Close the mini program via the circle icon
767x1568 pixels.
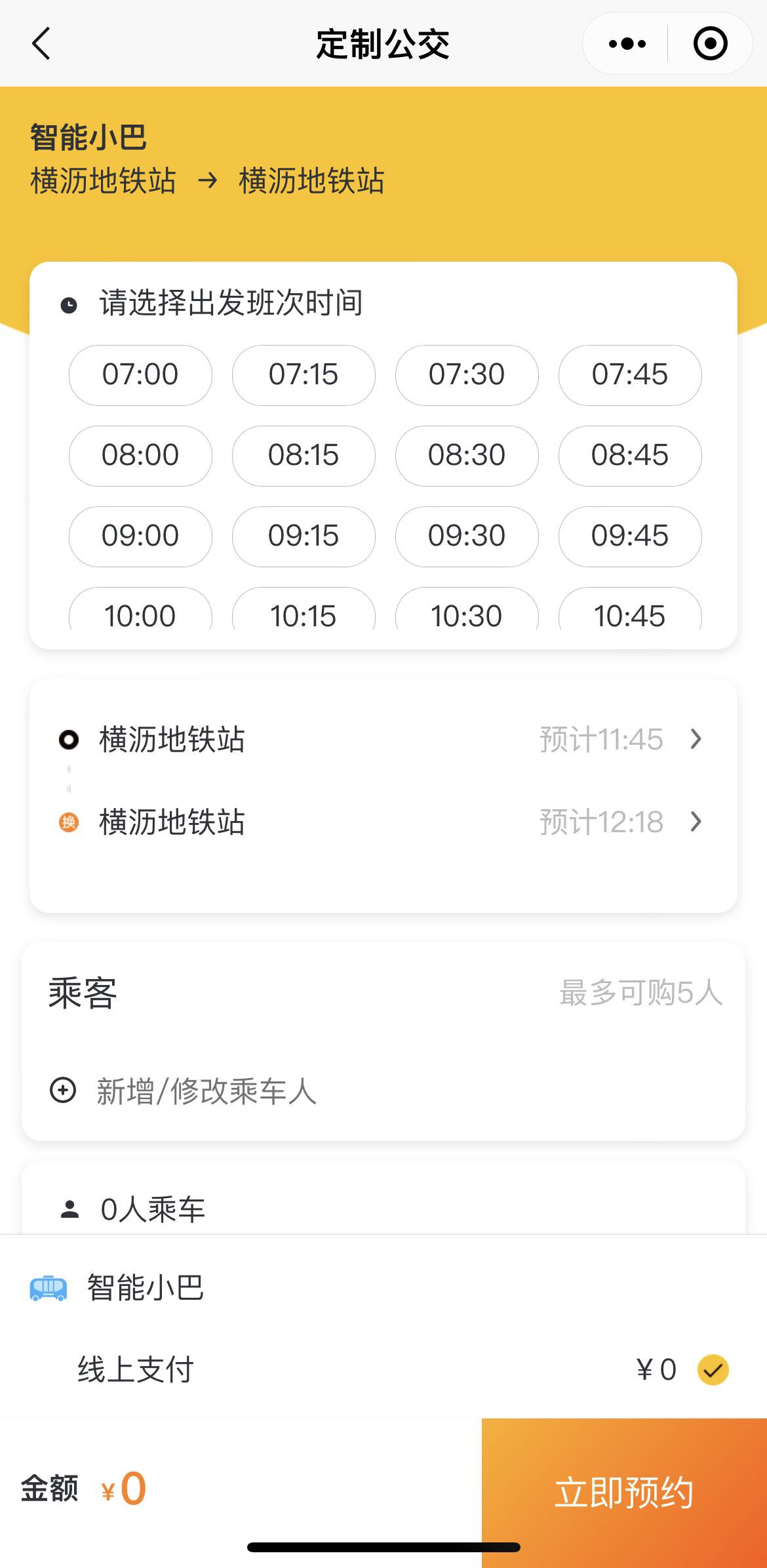710,44
